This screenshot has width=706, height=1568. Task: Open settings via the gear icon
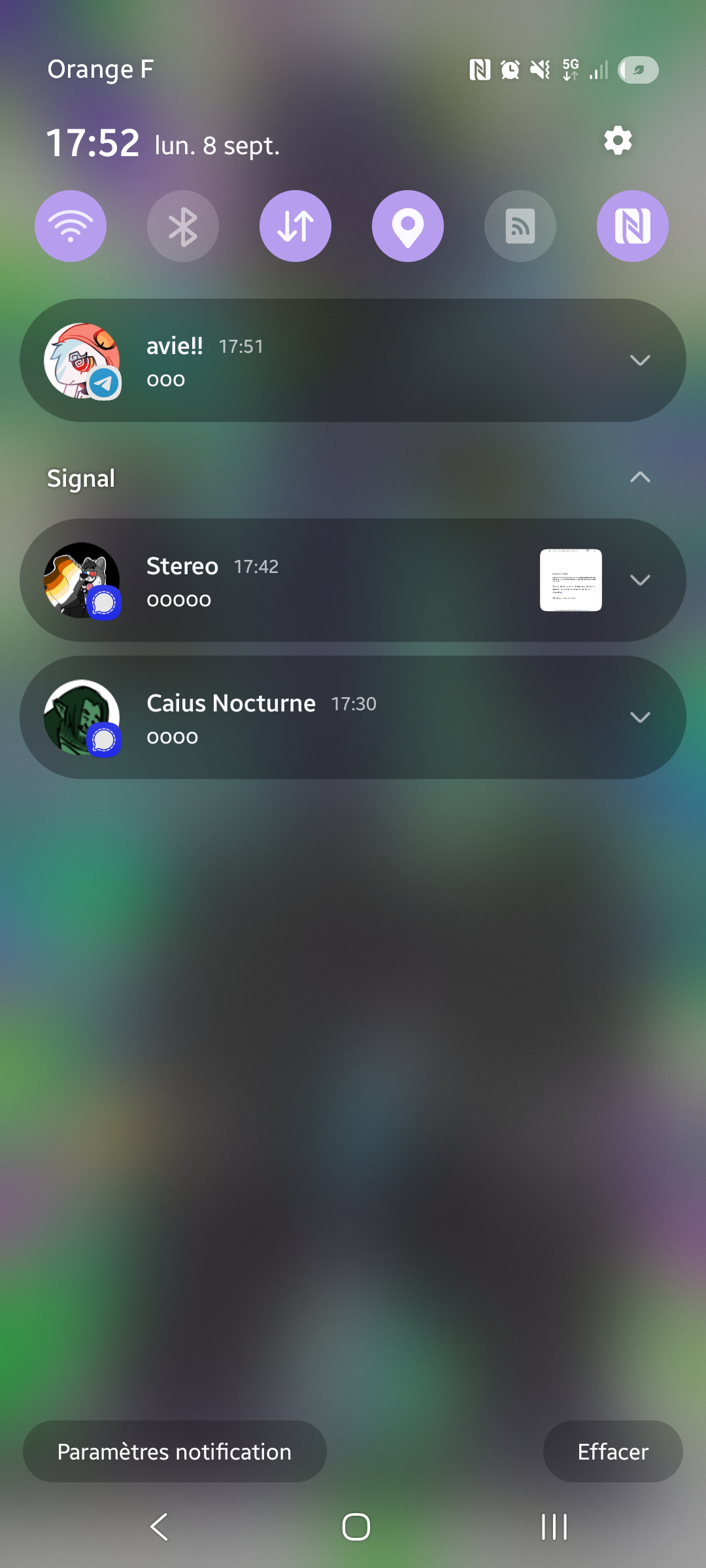[618, 140]
